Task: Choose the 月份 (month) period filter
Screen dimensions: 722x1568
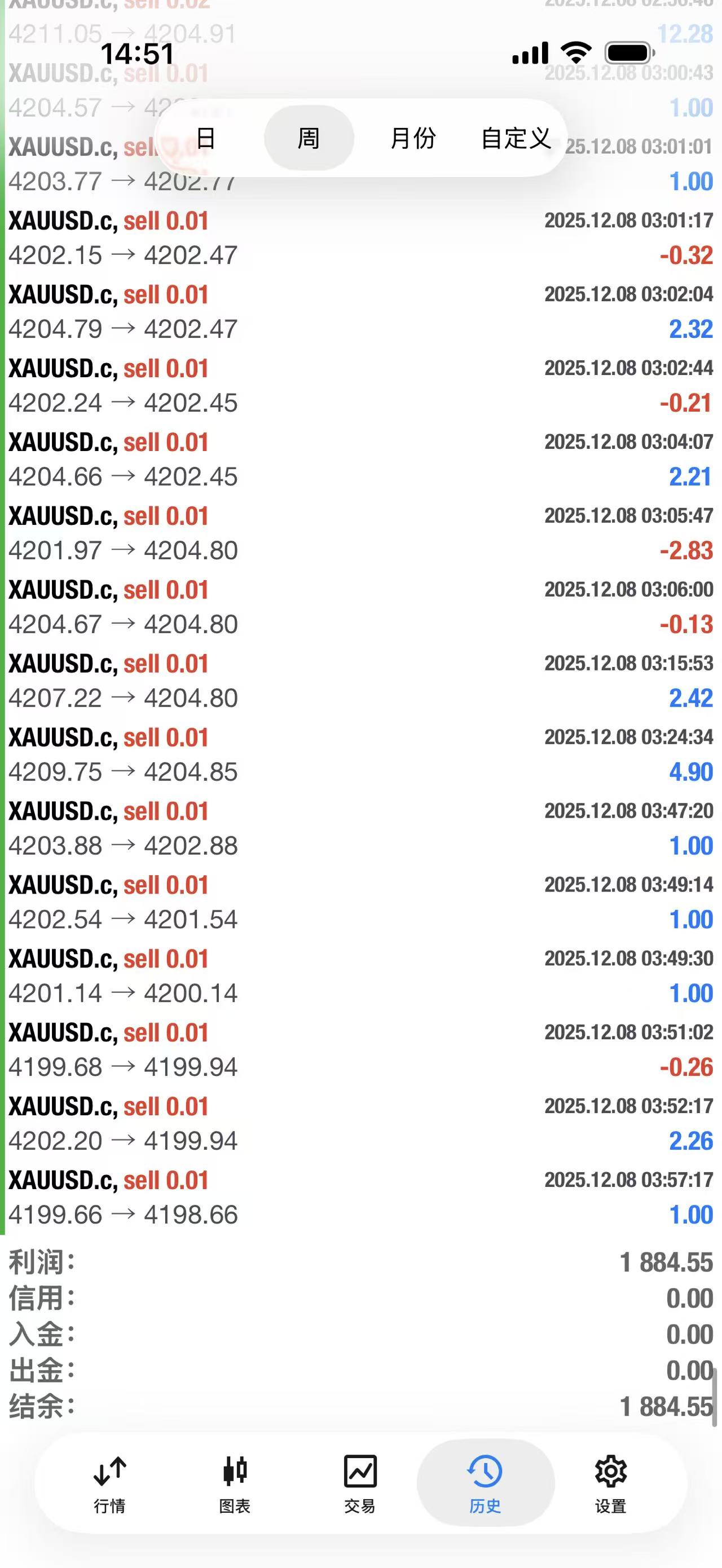Action: tap(413, 138)
